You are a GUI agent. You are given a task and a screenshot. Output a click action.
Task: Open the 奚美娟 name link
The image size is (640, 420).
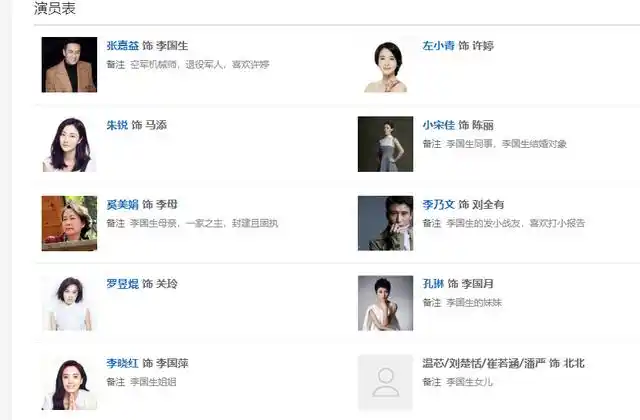(122, 204)
